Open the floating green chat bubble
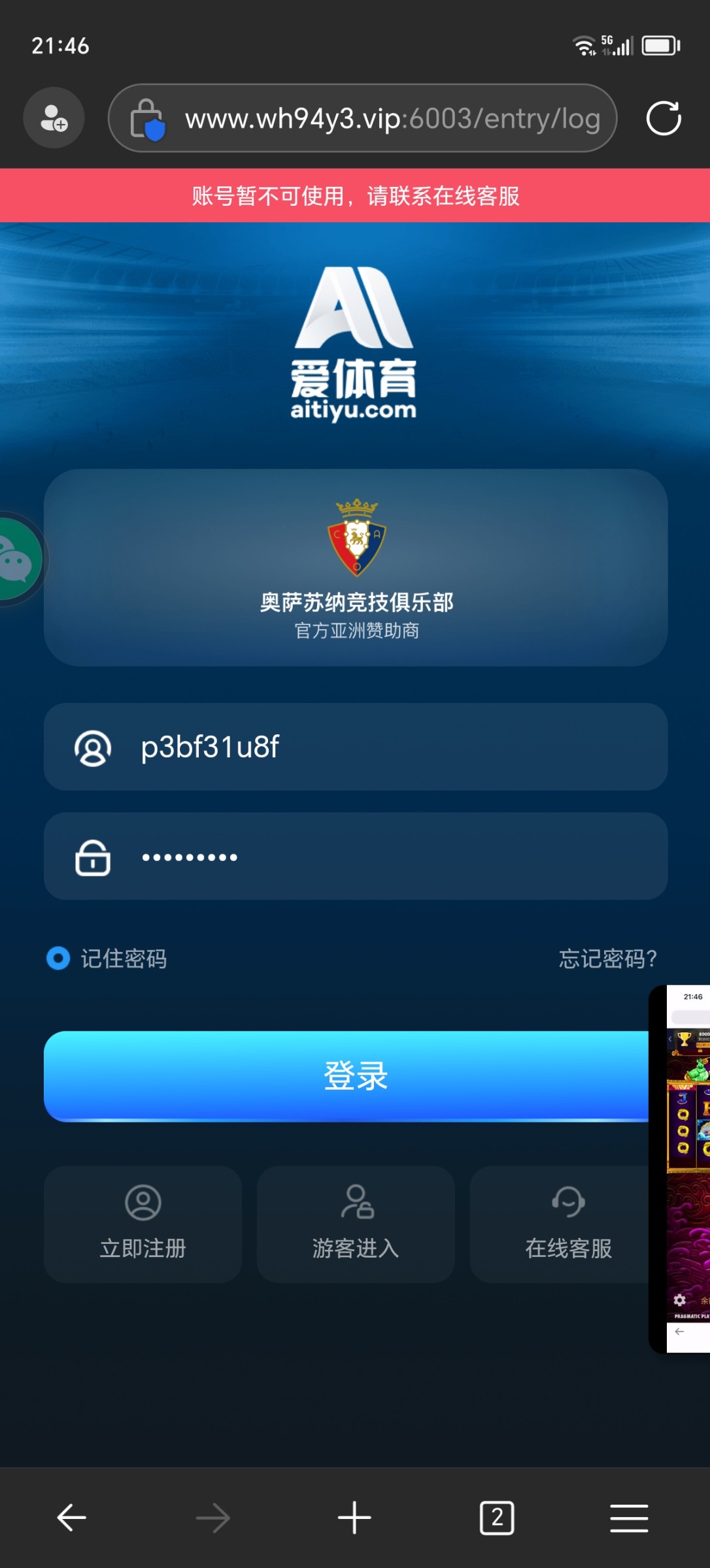The width and height of the screenshot is (710, 1568). pyautogui.click(x=17, y=559)
